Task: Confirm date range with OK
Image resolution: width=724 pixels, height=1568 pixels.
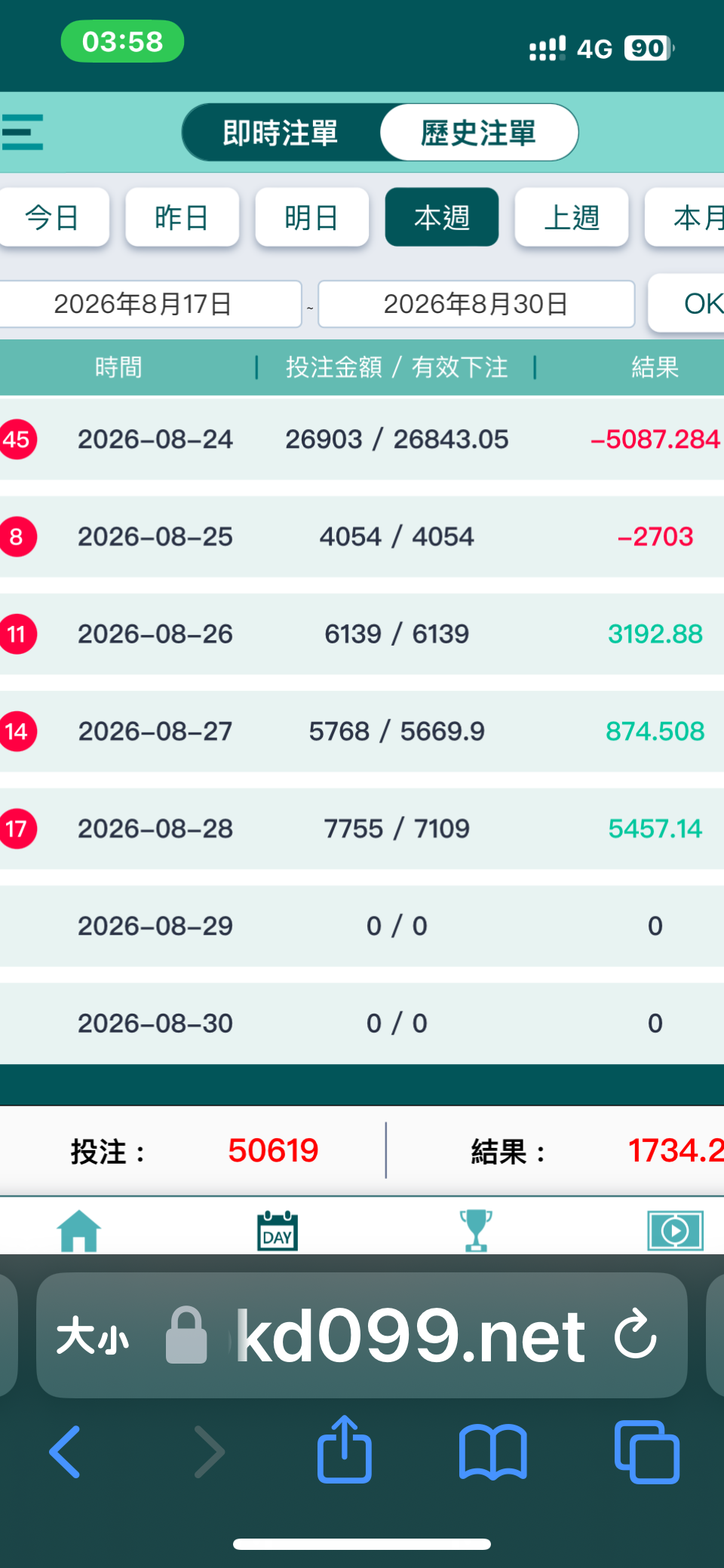Action: pyautogui.click(x=688, y=303)
